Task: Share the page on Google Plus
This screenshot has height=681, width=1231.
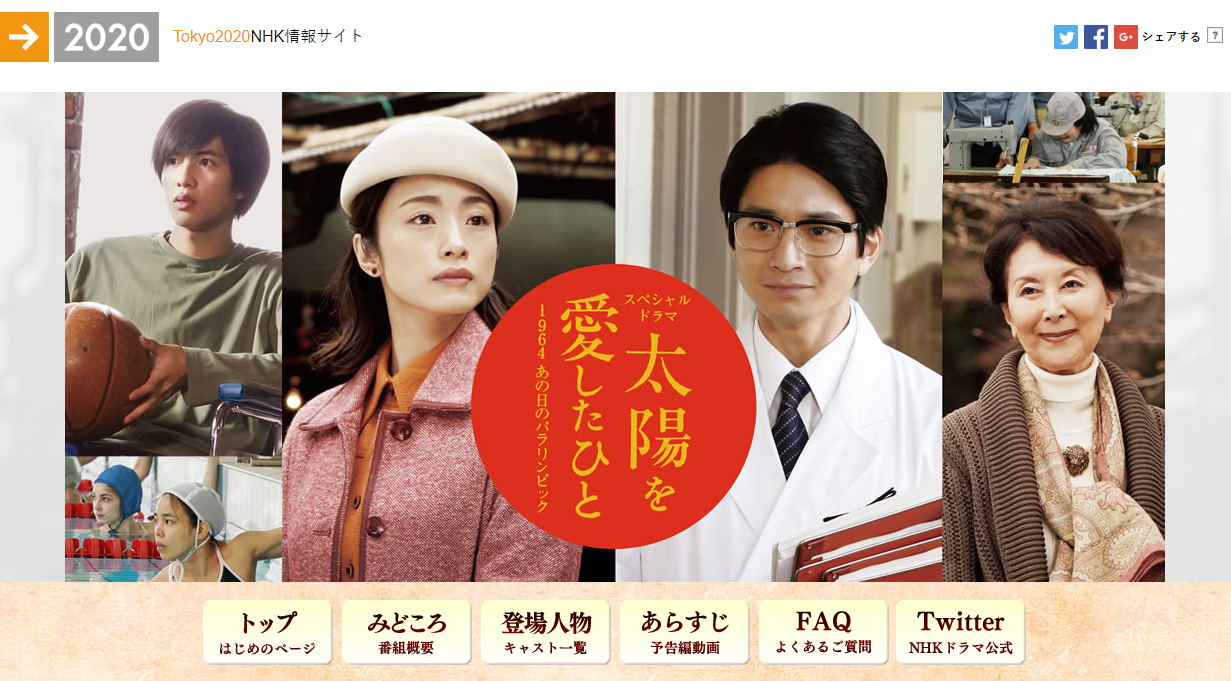Action: click(x=1125, y=37)
